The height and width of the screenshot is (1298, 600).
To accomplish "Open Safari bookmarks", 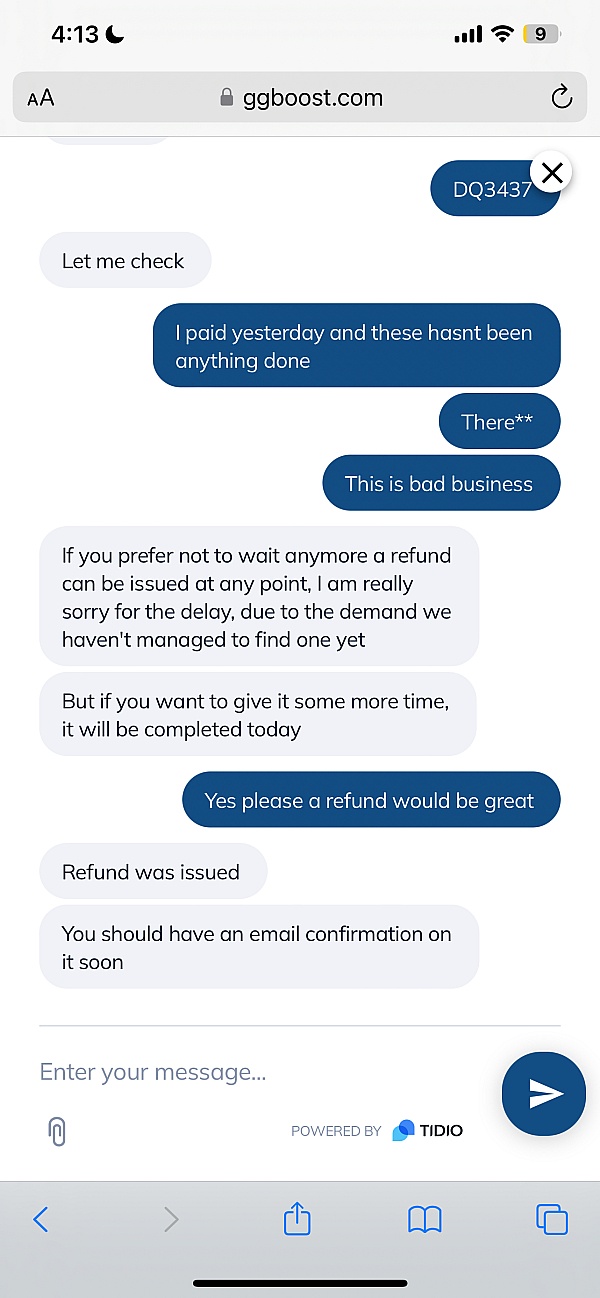I will (425, 1219).
